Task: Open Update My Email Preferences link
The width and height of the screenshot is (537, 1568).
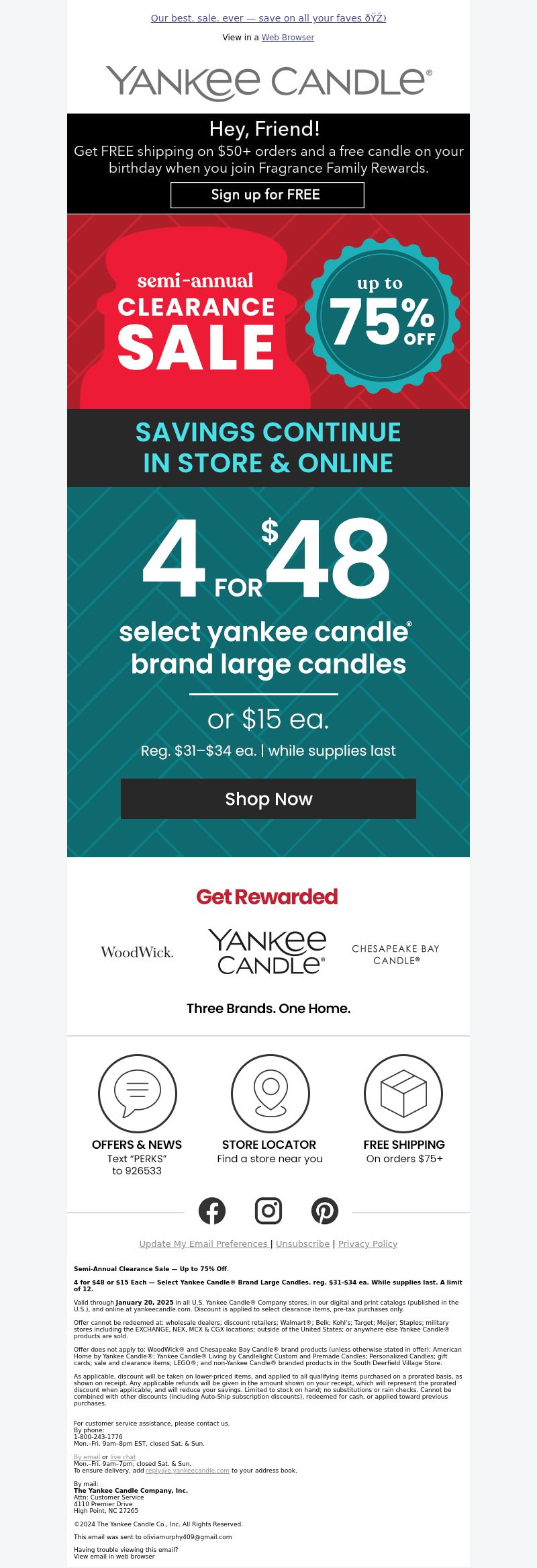Action: tap(203, 1244)
